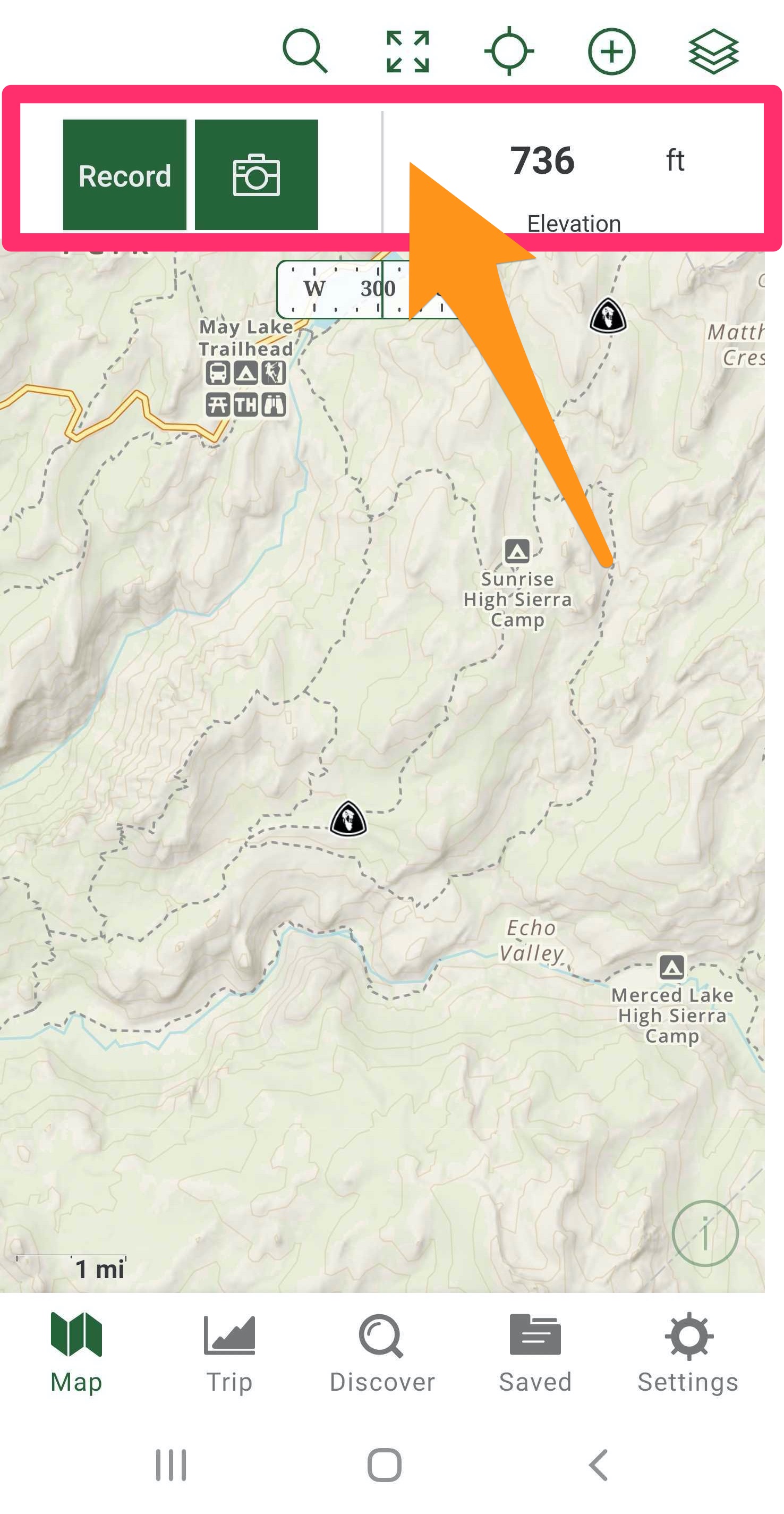Start recording with the Record button
The image size is (784, 1514).
click(124, 175)
